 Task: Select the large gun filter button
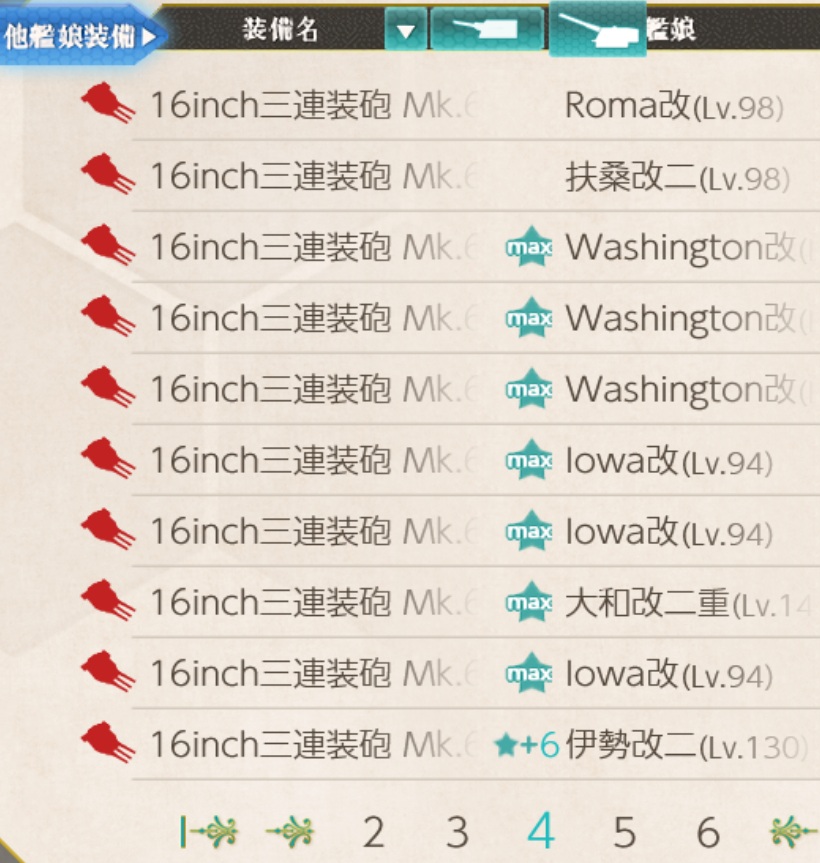click(x=598, y=29)
